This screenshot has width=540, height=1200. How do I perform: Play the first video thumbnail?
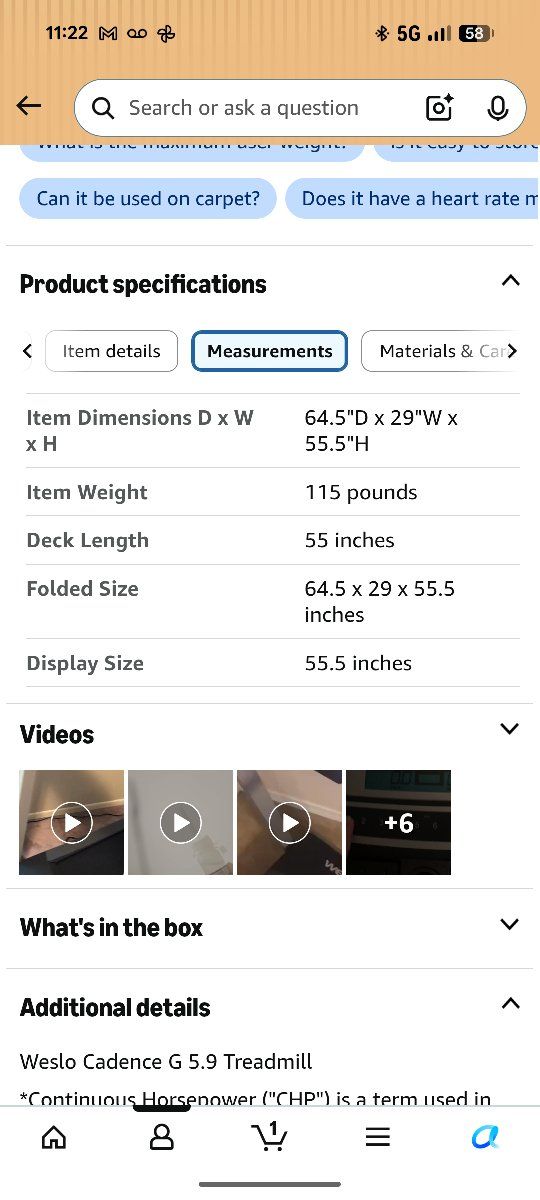click(72, 822)
